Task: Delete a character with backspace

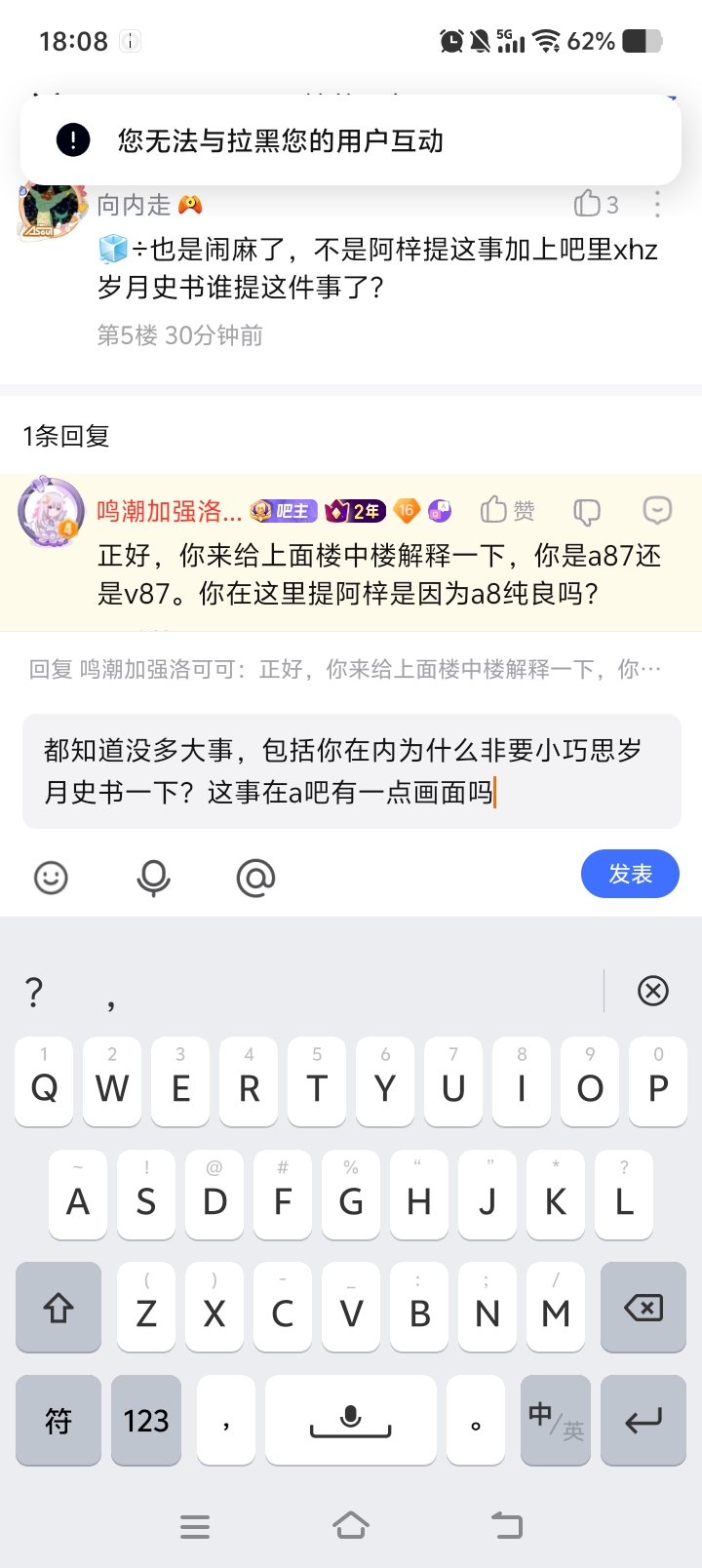Action: pos(643,1308)
